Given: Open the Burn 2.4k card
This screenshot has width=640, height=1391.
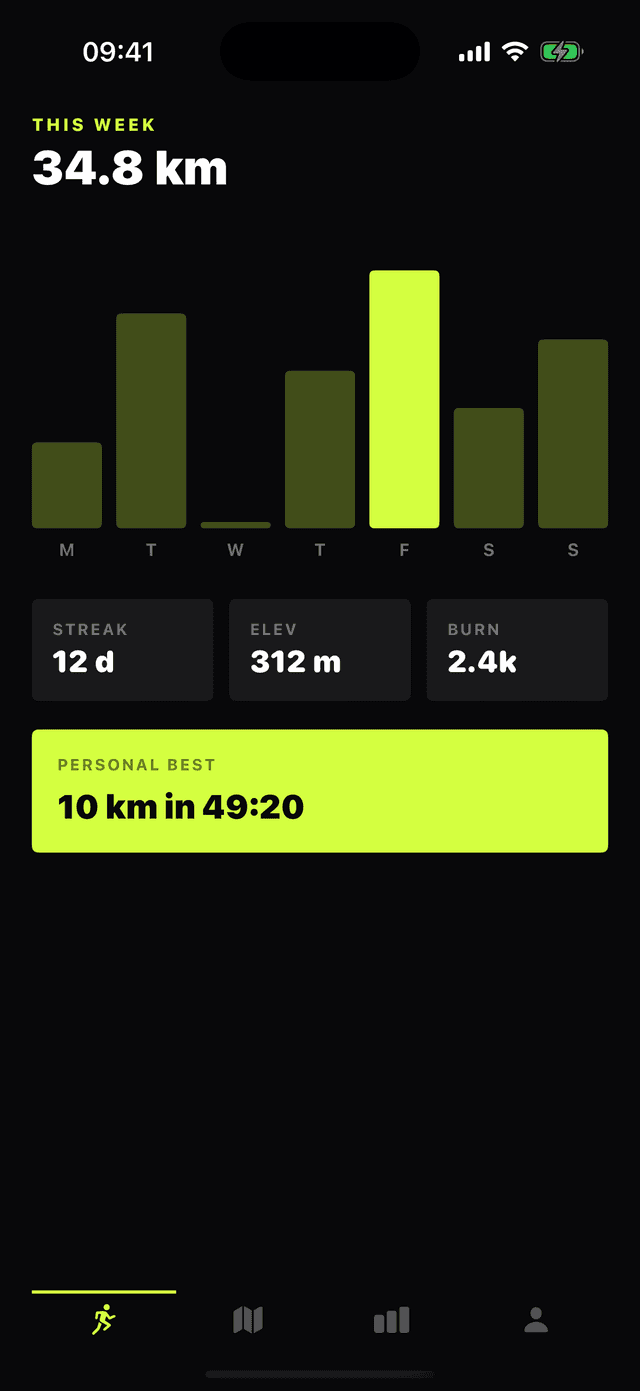Looking at the screenshot, I should 517,650.
